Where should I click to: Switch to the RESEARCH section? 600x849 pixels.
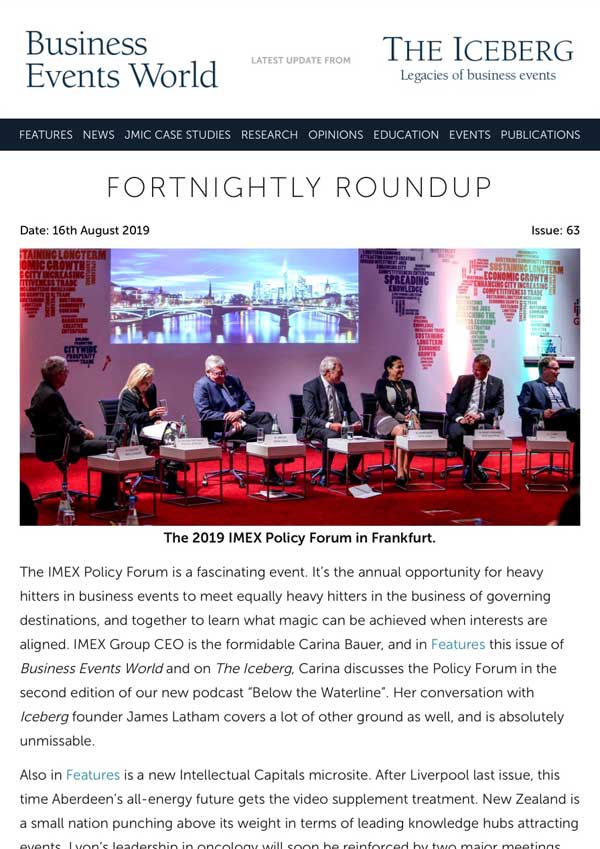coord(269,135)
